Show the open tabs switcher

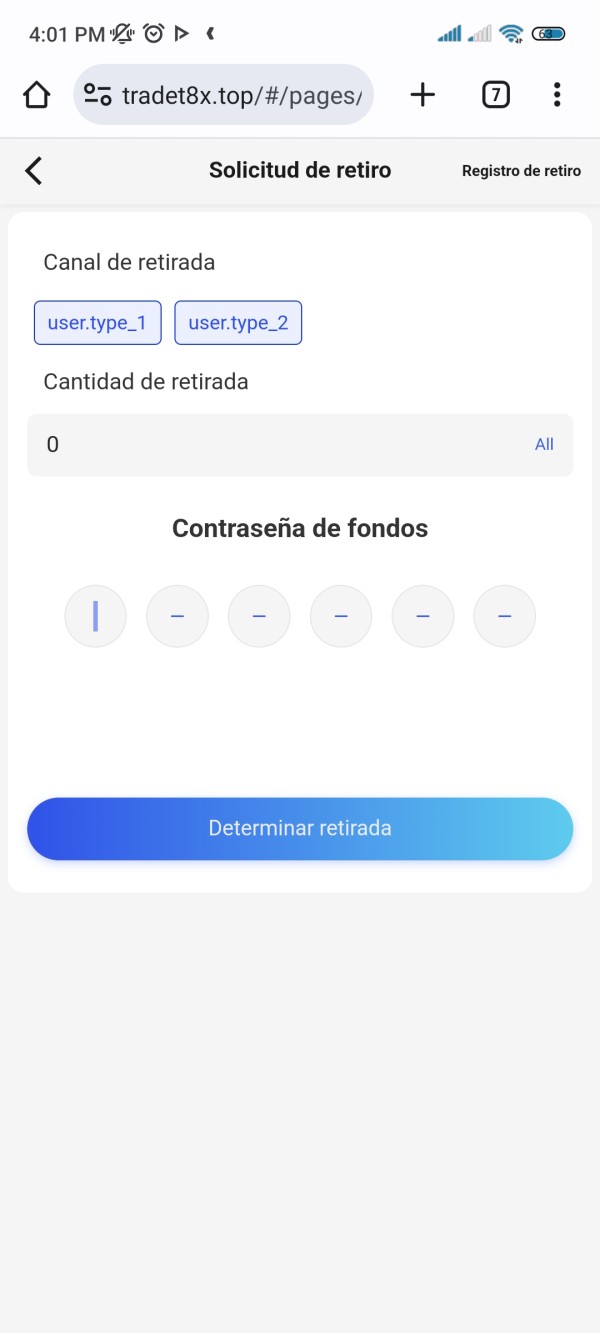pos(495,95)
